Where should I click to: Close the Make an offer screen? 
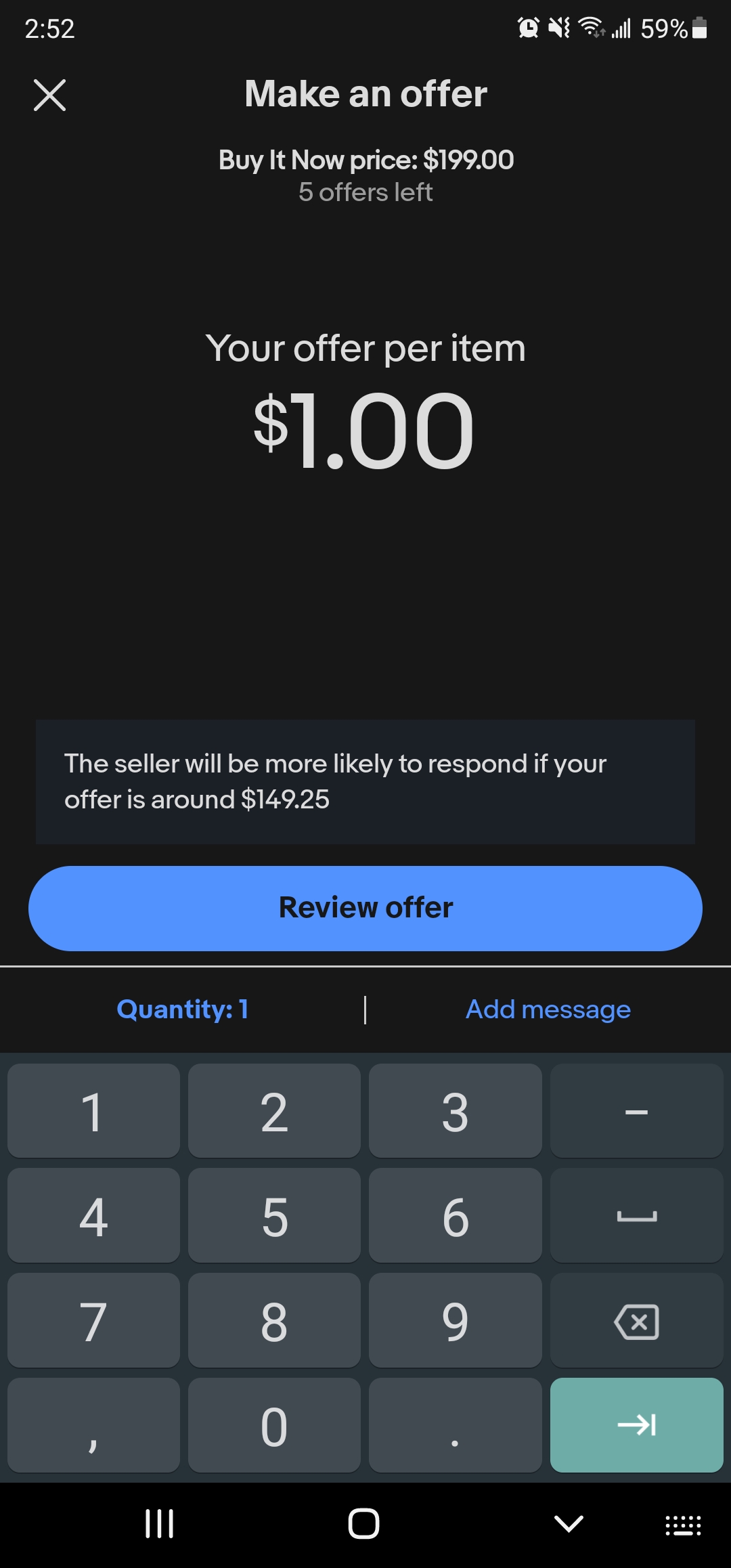tap(49, 95)
